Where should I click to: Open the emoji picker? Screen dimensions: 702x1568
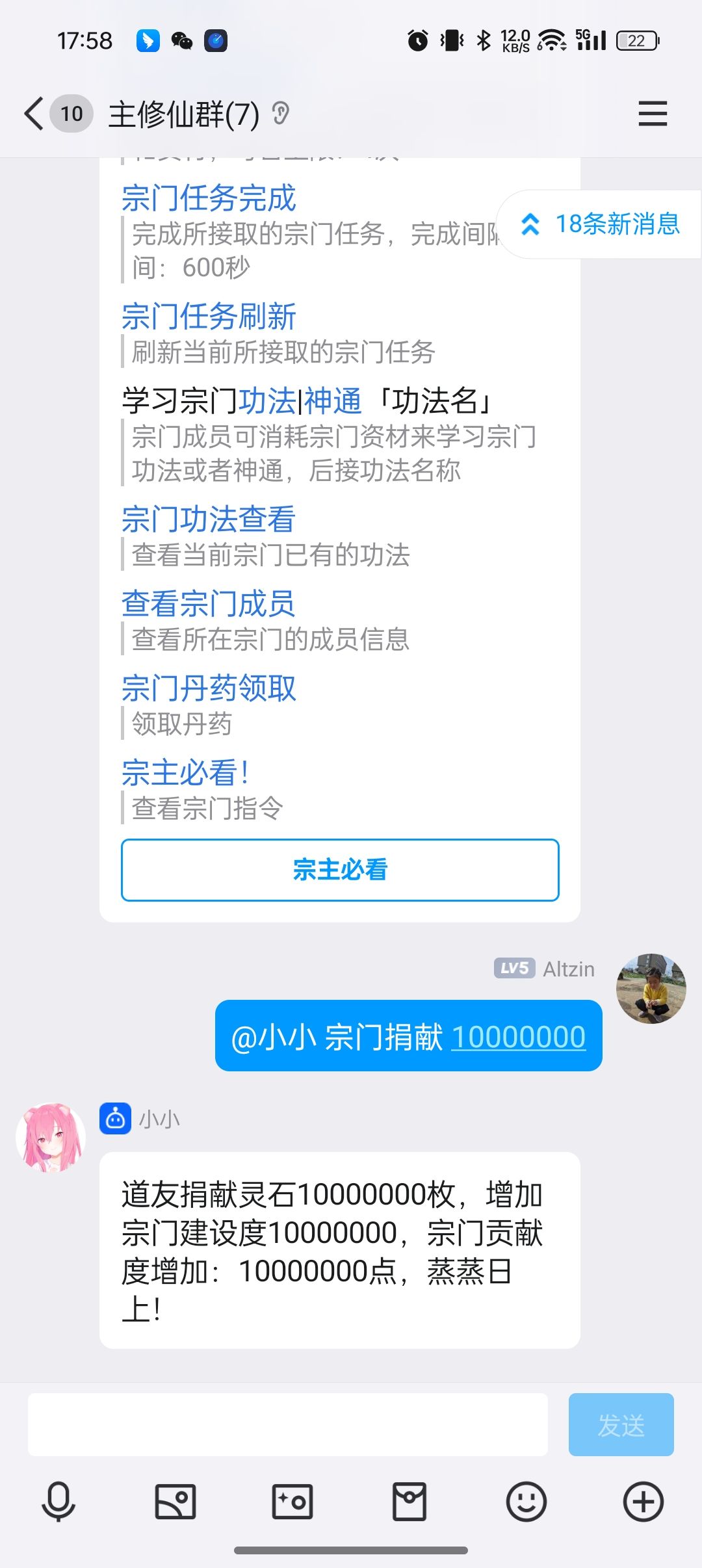point(526,1502)
